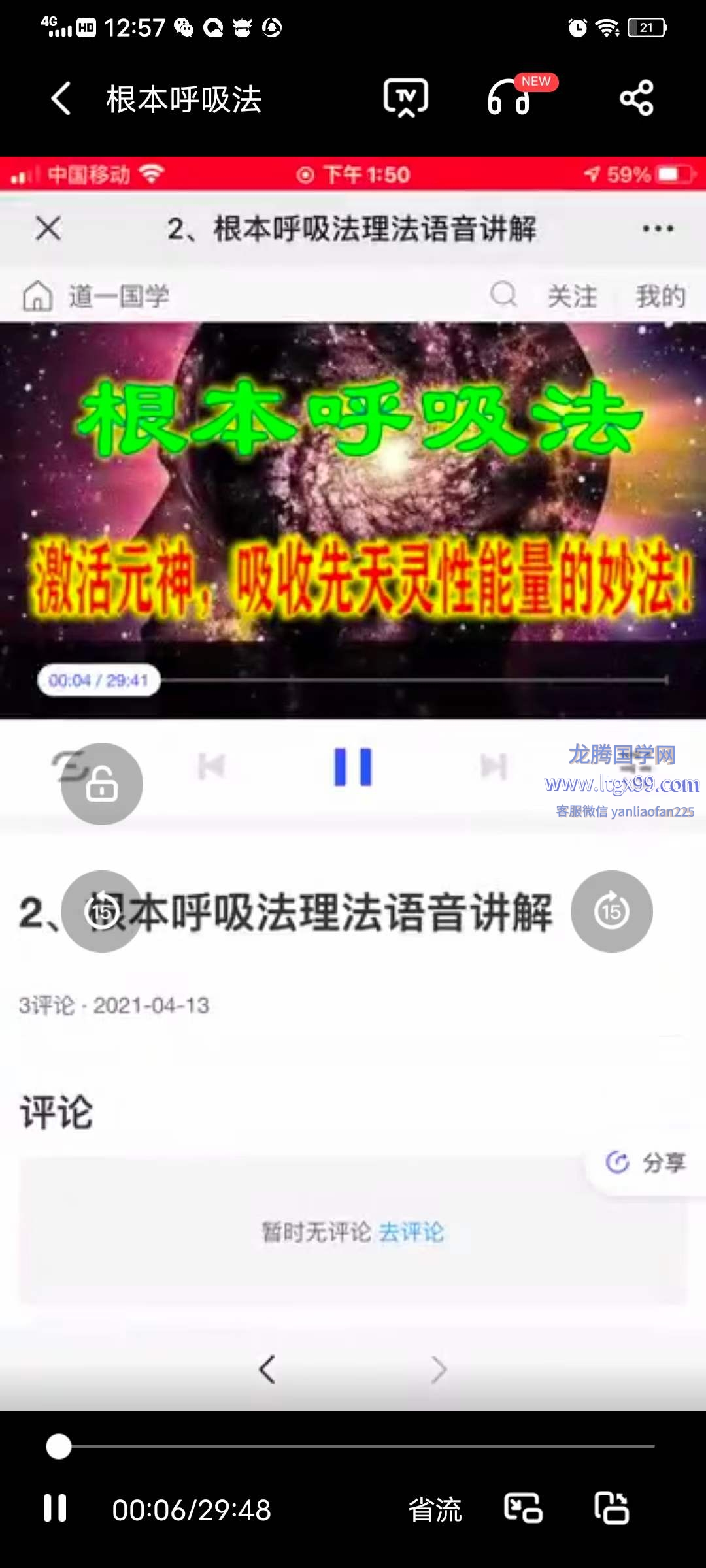706x1568 pixels.
Task: Rewind the video 15 seconds
Action: 102,911
